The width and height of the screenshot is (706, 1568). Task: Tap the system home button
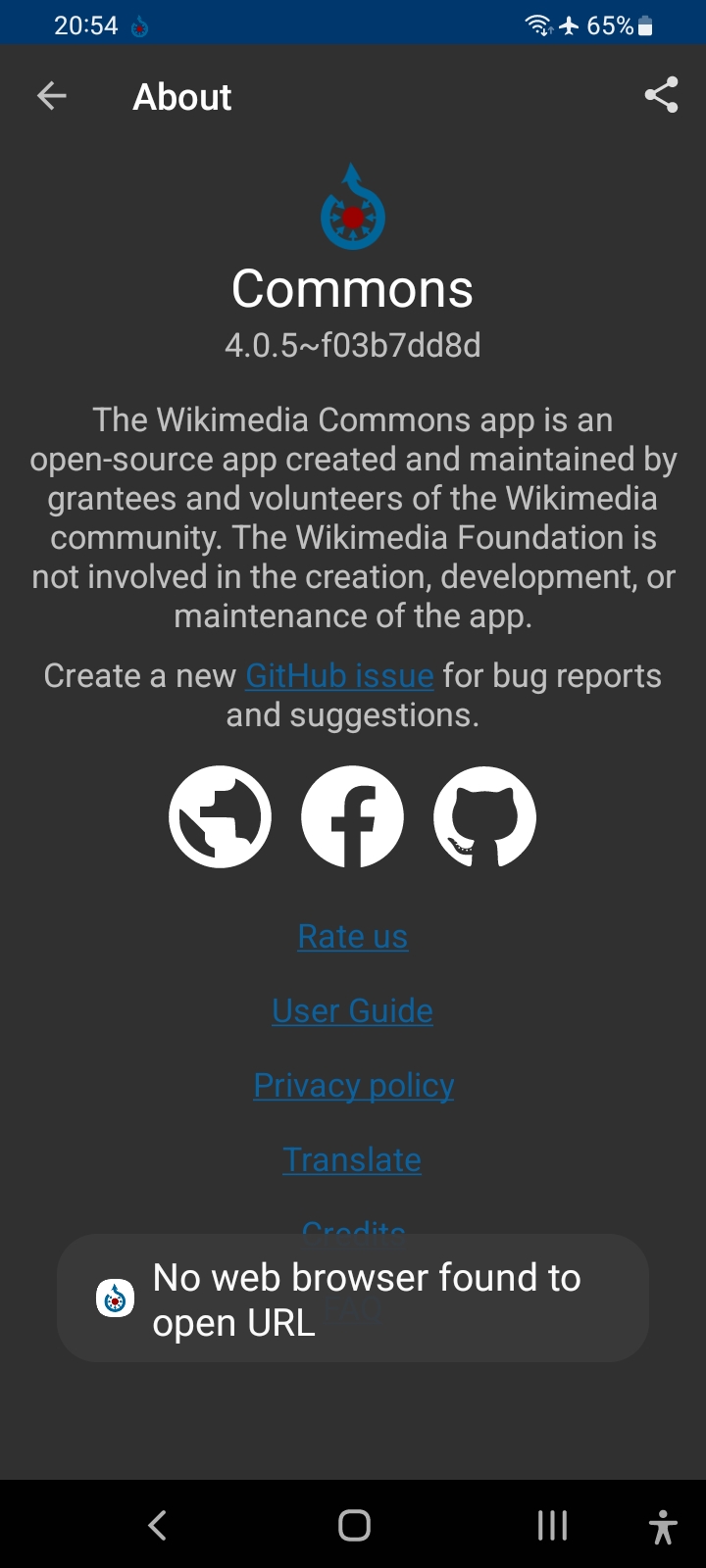(354, 1525)
